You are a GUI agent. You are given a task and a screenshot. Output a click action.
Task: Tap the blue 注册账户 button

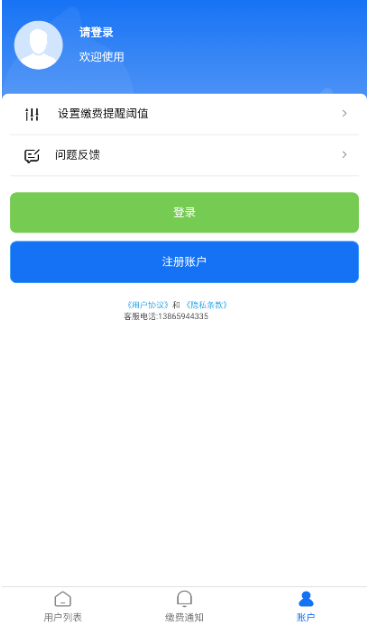(184, 262)
